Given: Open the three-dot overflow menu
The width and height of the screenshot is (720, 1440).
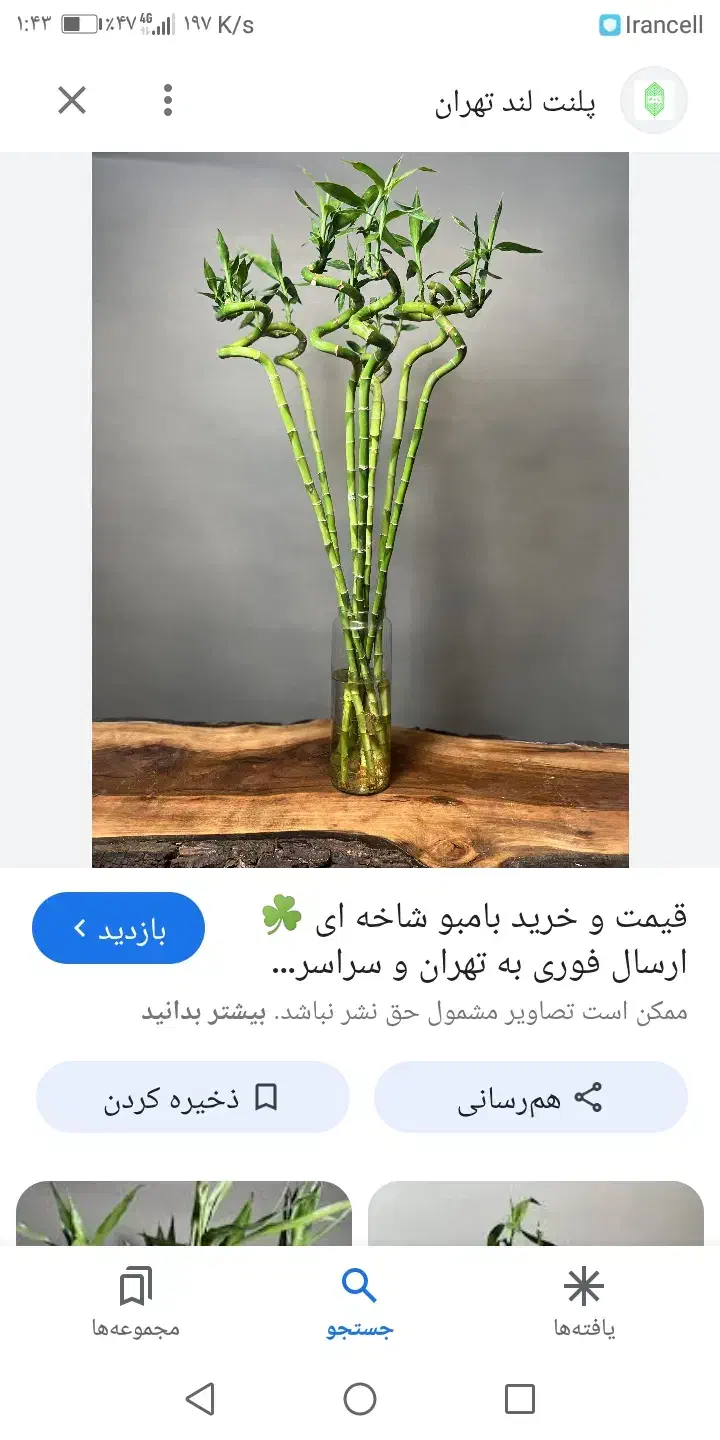Looking at the screenshot, I should pyautogui.click(x=167, y=100).
